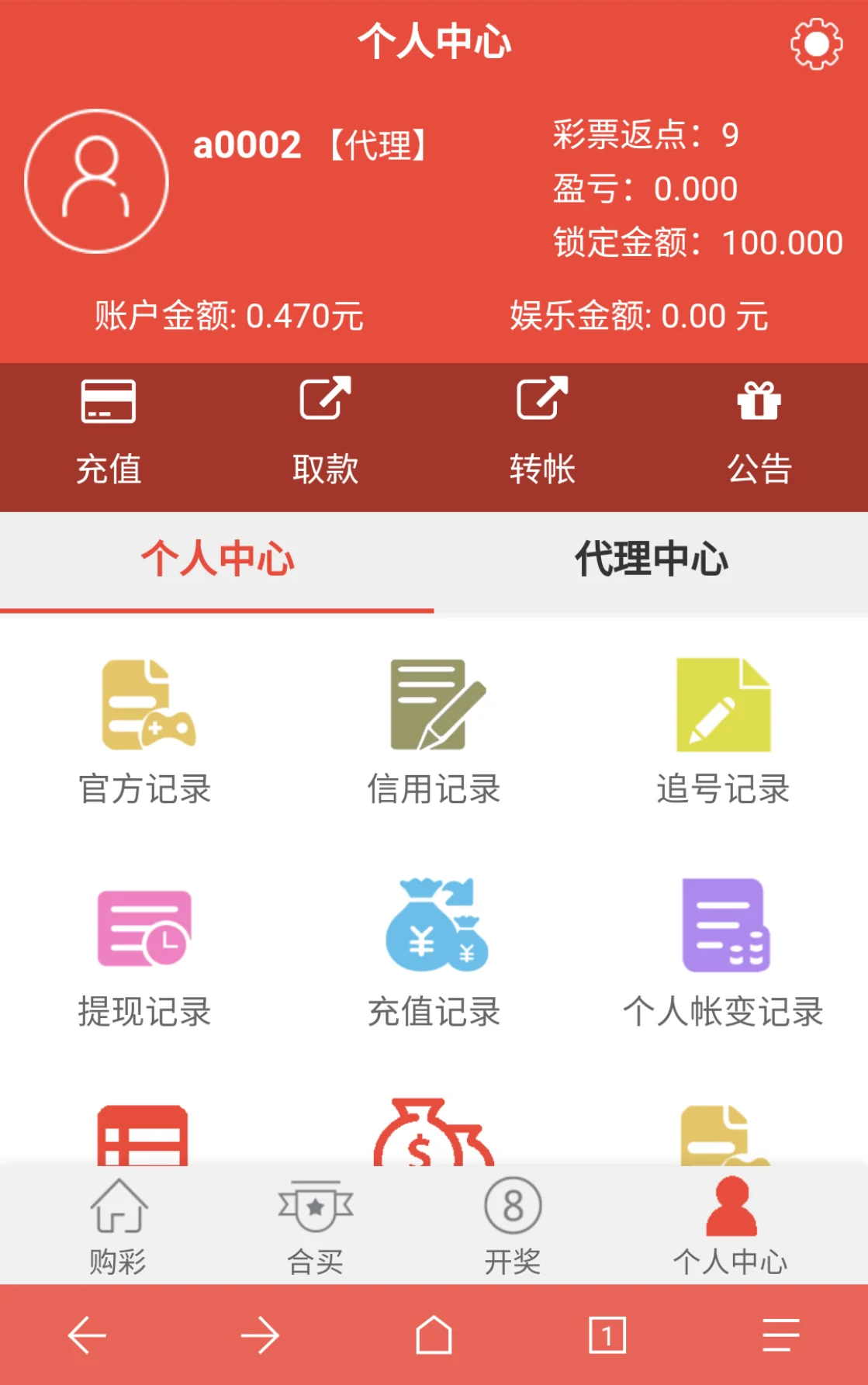Open 信用记录
This screenshot has height=1385, width=868.
pos(434,732)
